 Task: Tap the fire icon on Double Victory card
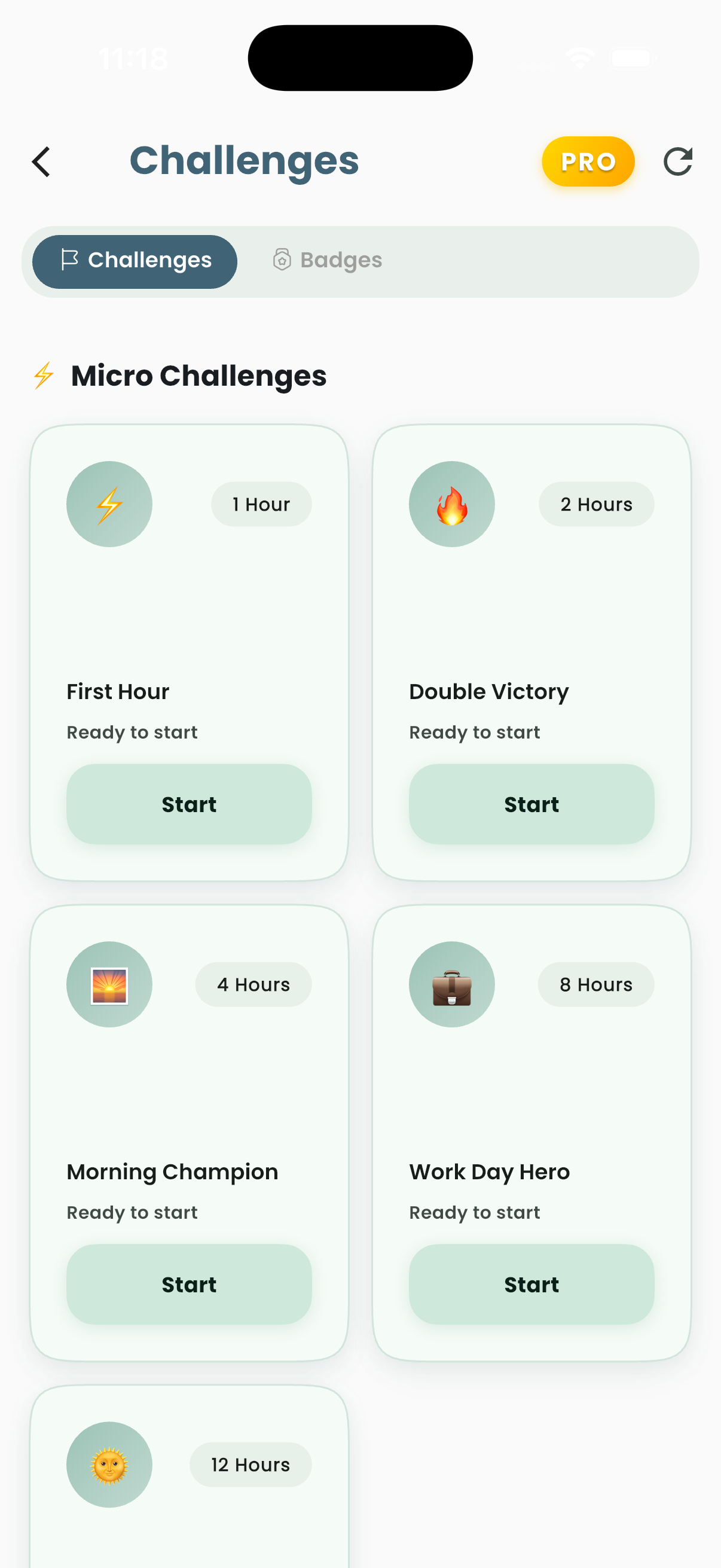tap(451, 504)
